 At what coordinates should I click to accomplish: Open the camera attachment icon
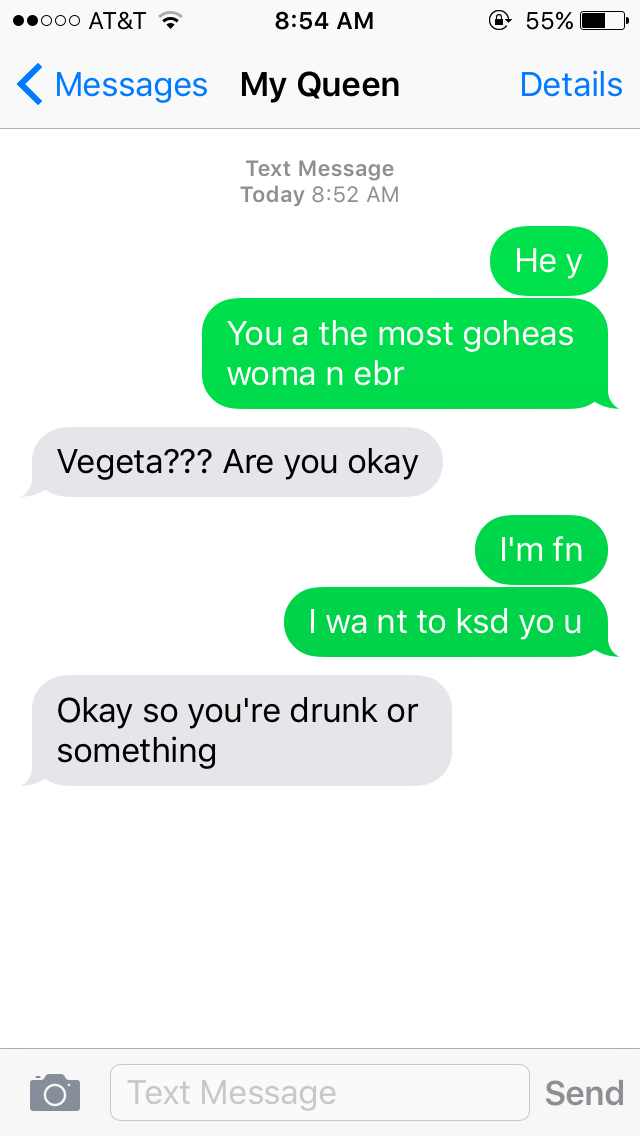pyautogui.click(x=54, y=1092)
